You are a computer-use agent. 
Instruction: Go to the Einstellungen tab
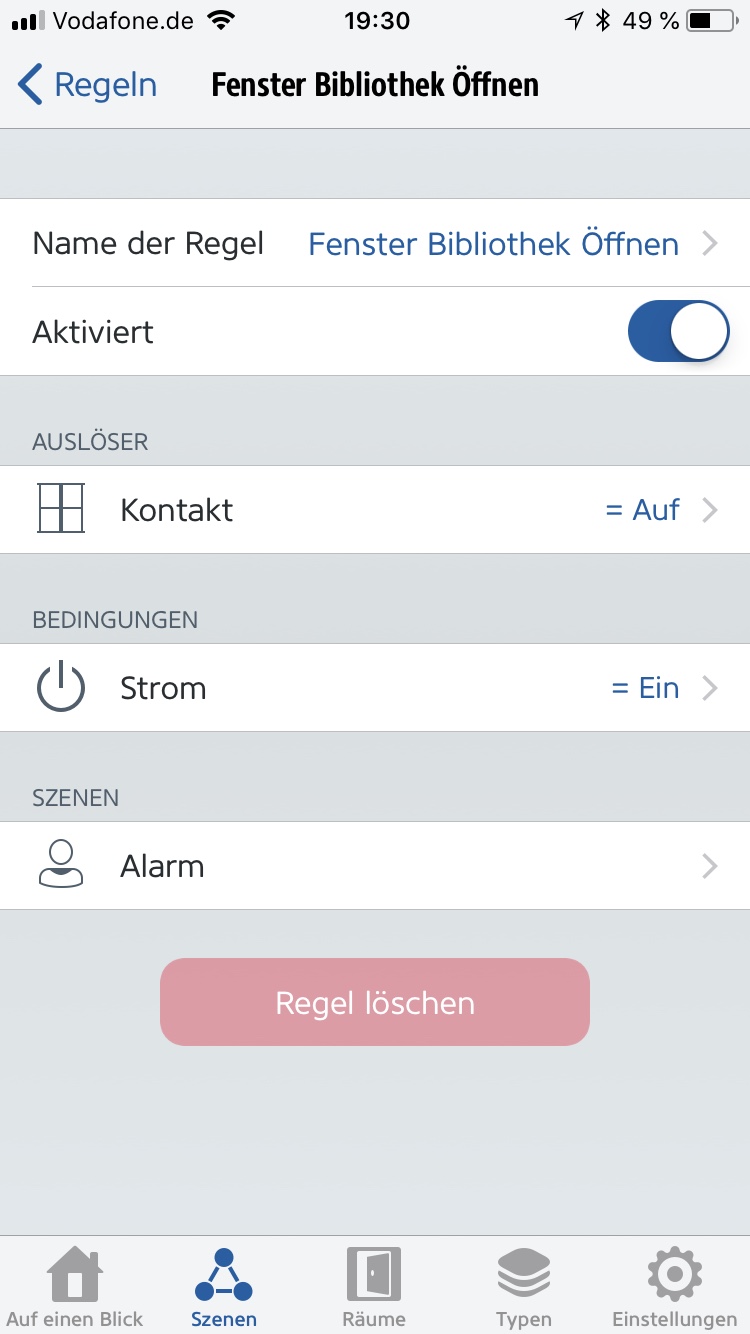(674, 1287)
